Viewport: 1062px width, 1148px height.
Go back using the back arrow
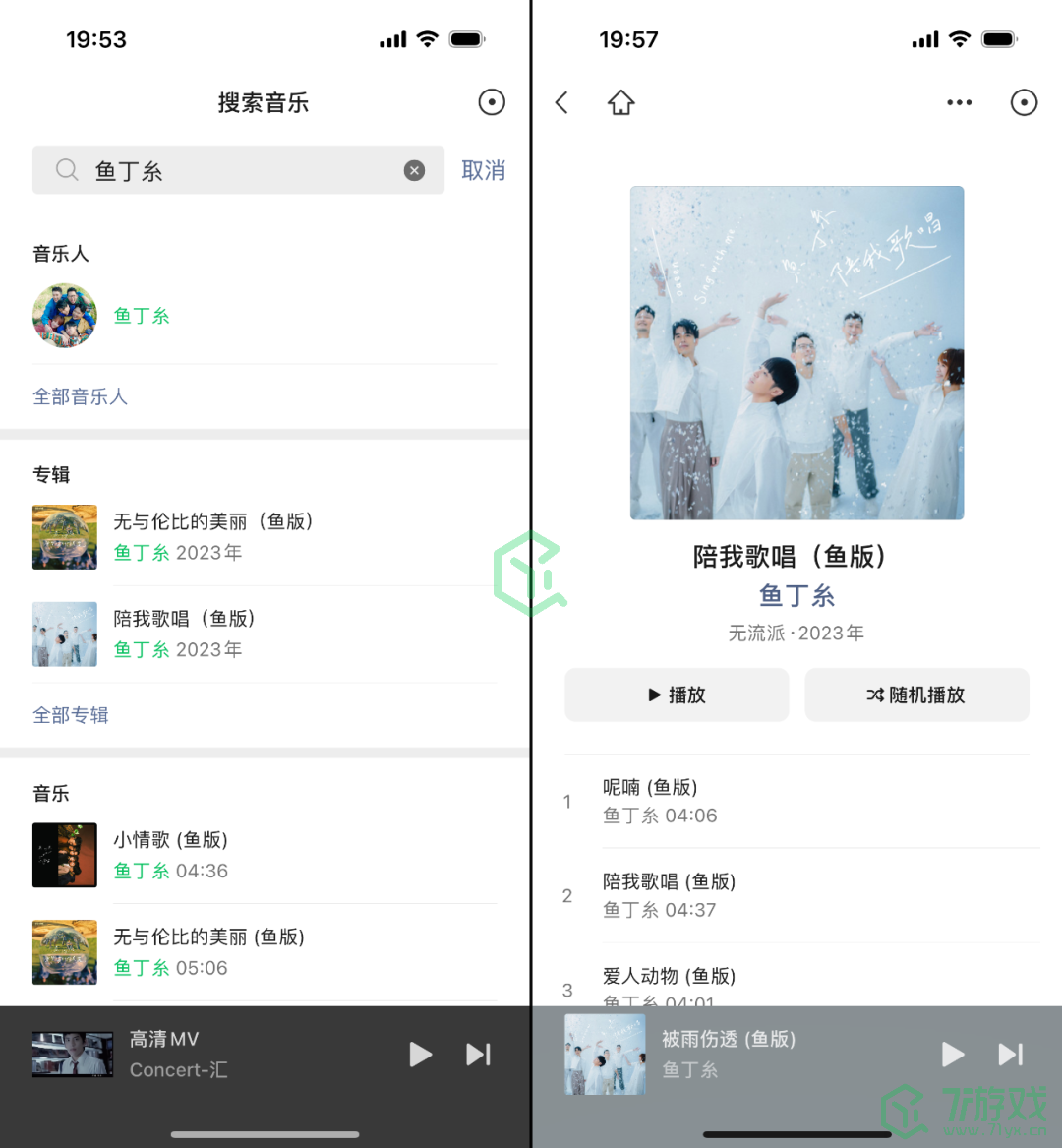point(561,102)
